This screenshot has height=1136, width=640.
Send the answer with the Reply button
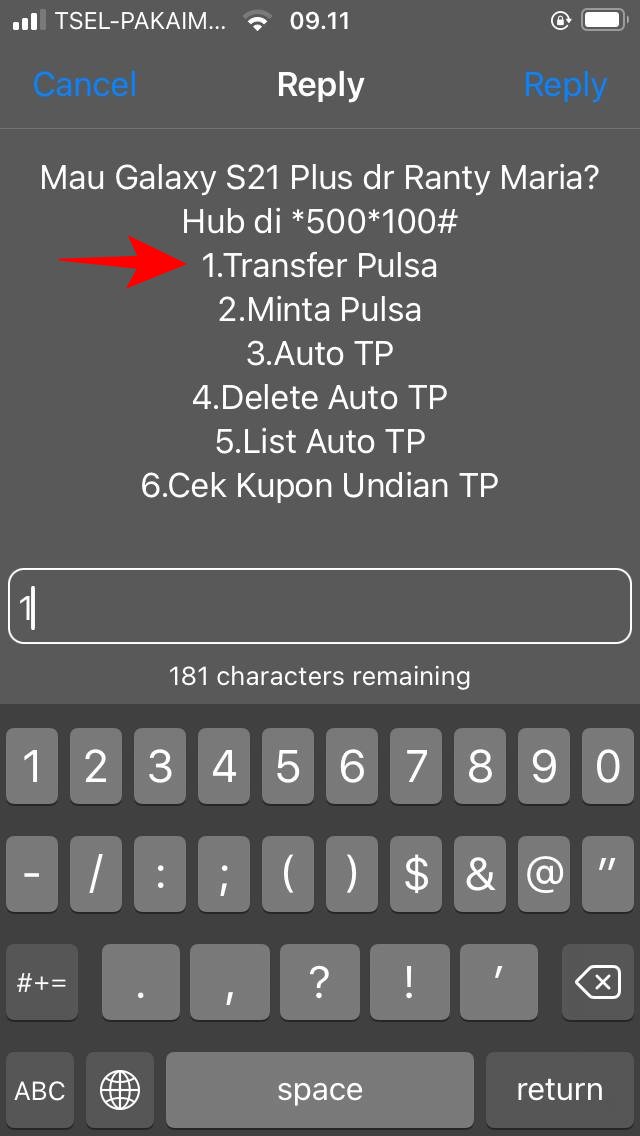[x=565, y=85]
